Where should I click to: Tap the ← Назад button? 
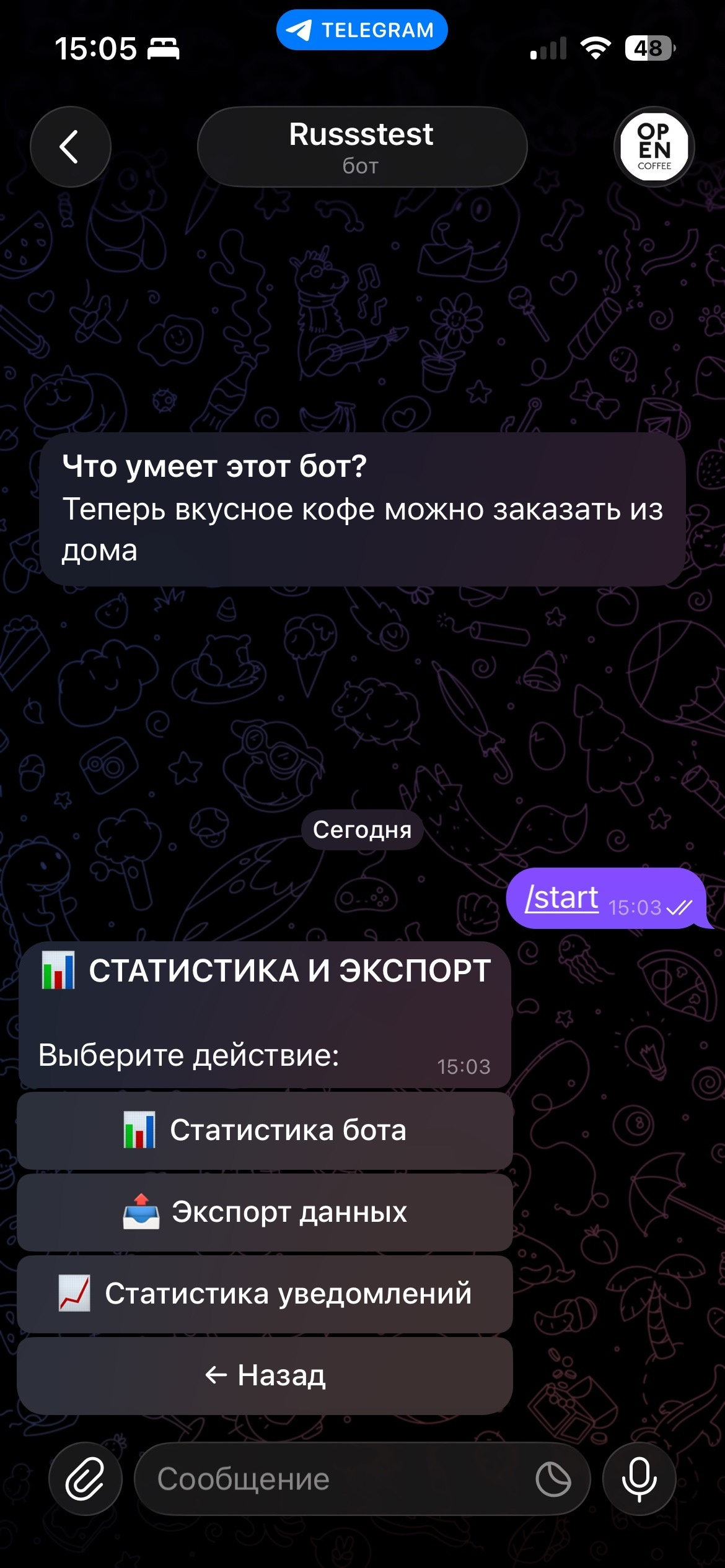pos(265,1375)
